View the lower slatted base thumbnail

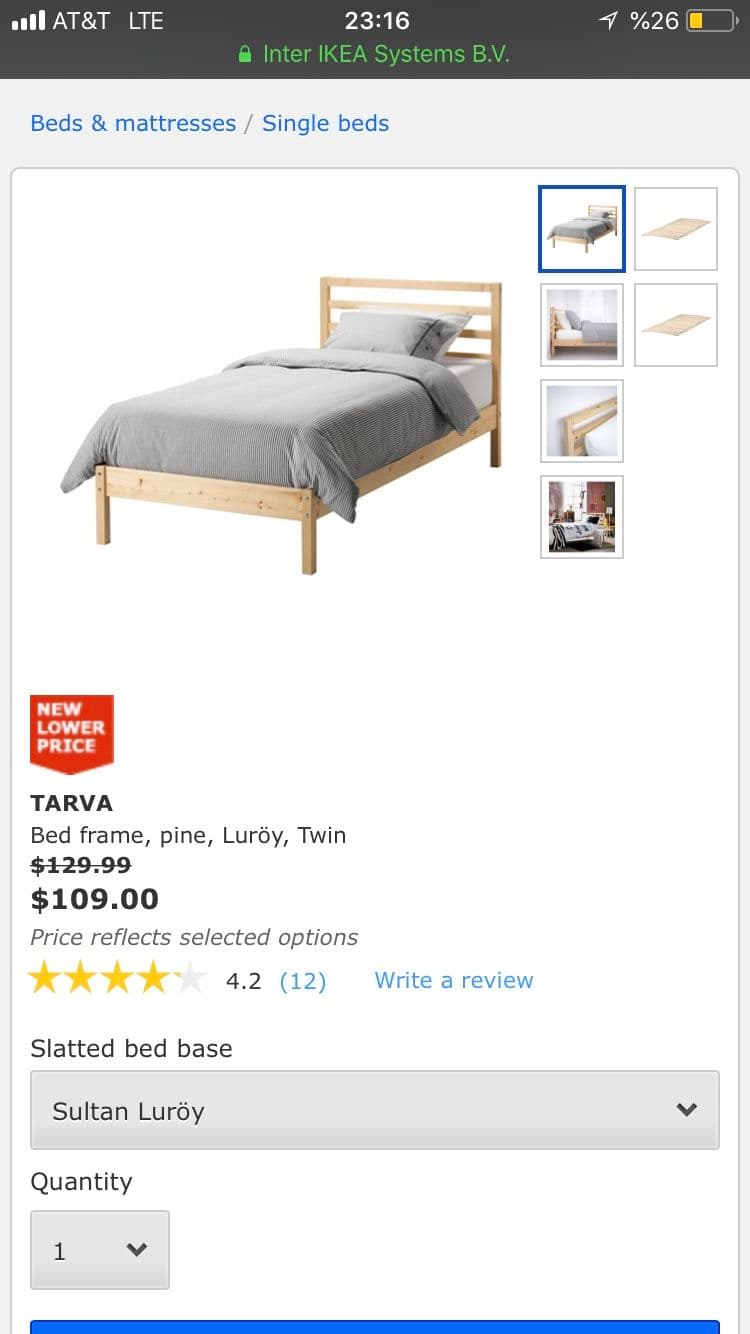point(676,325)
